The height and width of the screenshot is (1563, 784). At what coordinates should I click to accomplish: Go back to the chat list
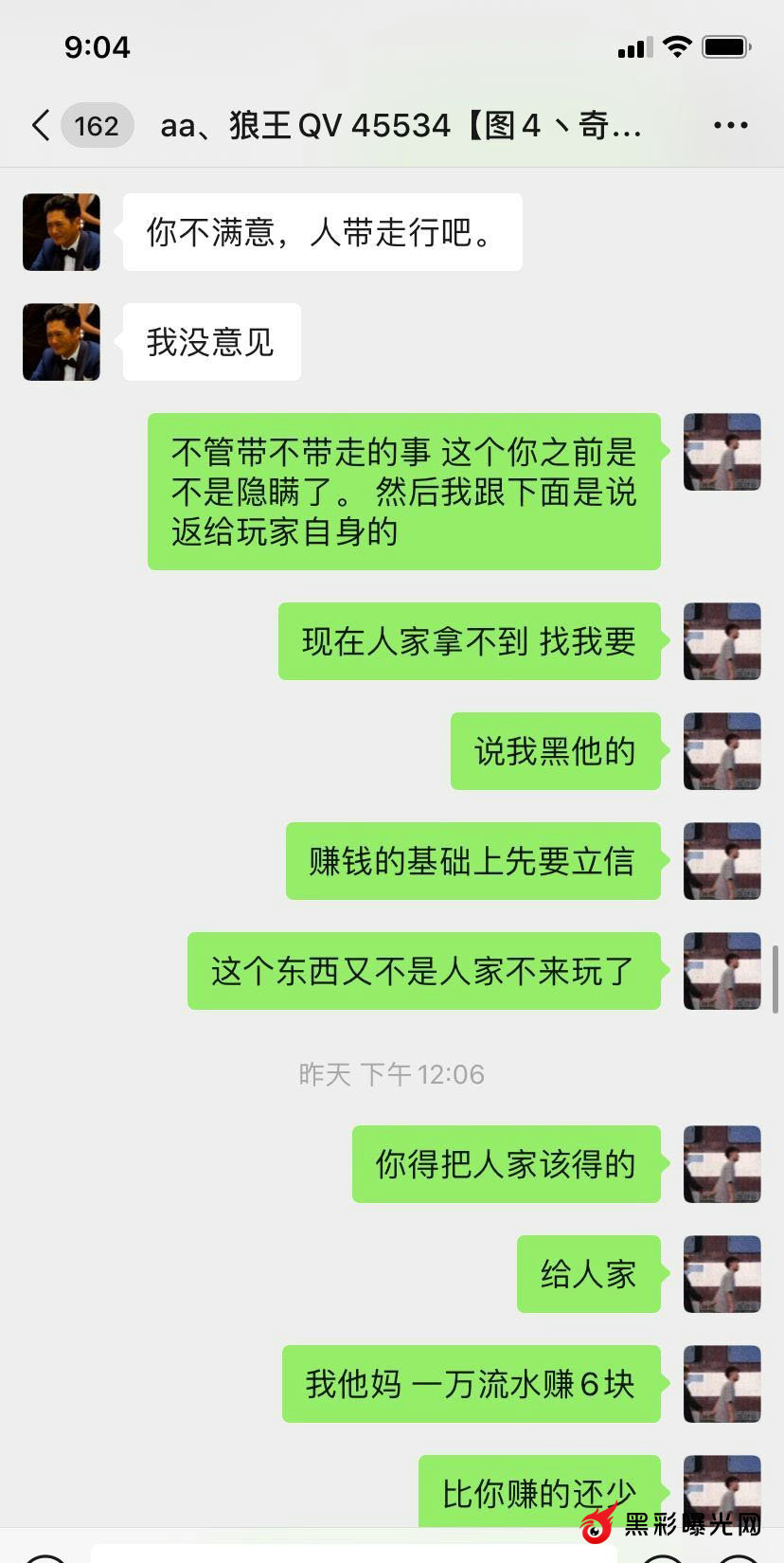[41, 125]
